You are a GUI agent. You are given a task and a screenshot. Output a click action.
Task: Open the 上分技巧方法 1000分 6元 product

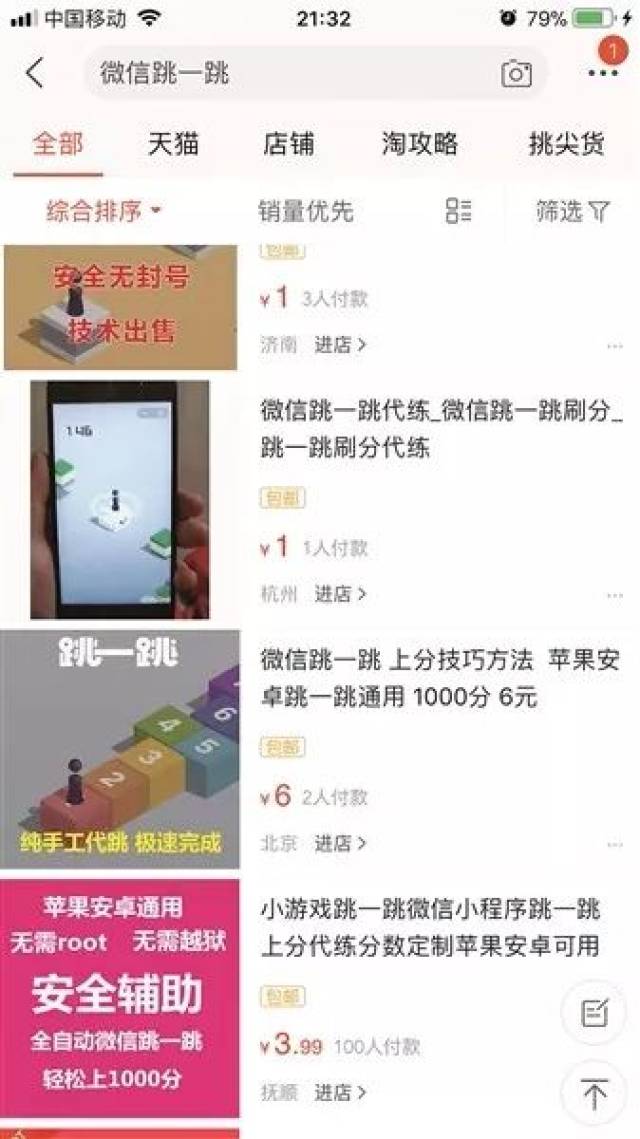440,678
